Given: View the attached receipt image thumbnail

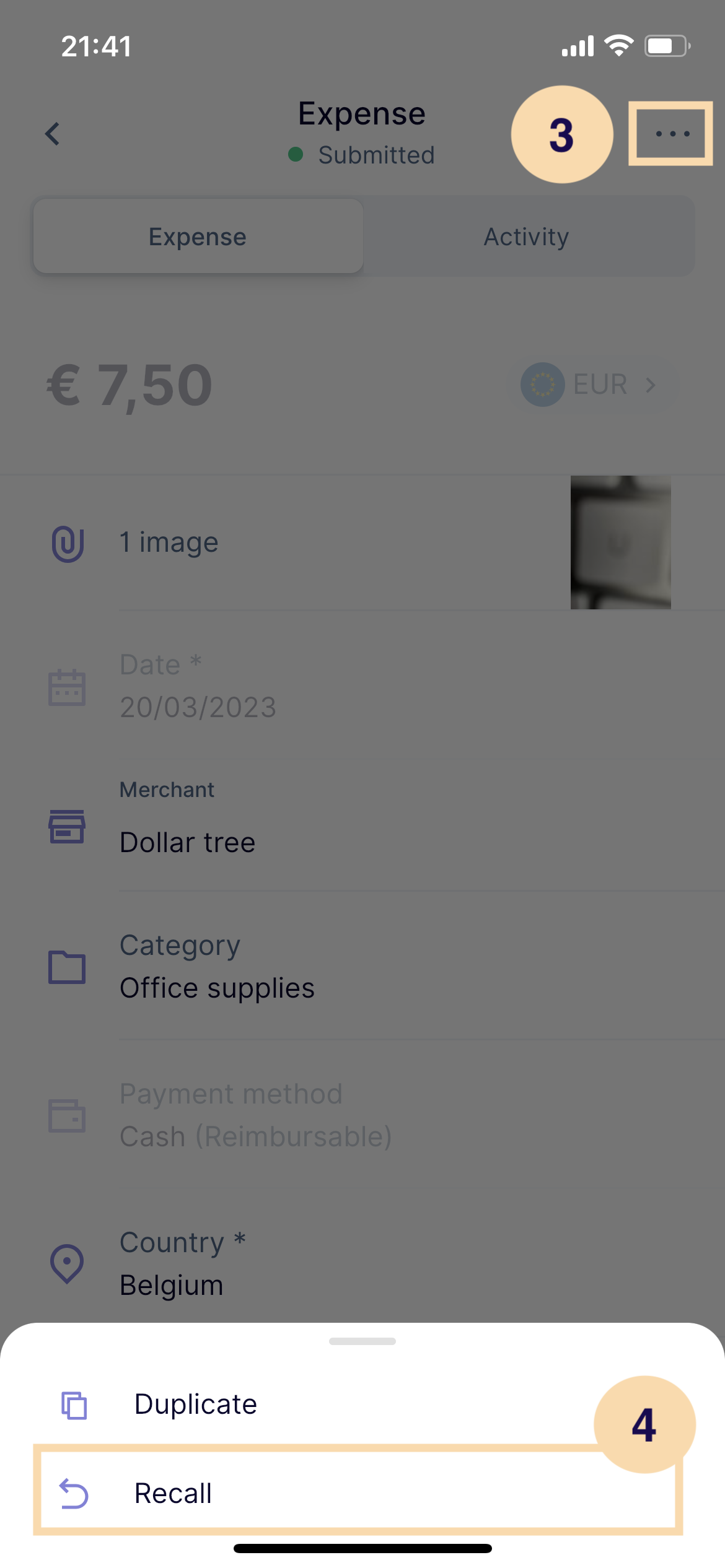Looking at the screenshot, I should click(620, 542).
